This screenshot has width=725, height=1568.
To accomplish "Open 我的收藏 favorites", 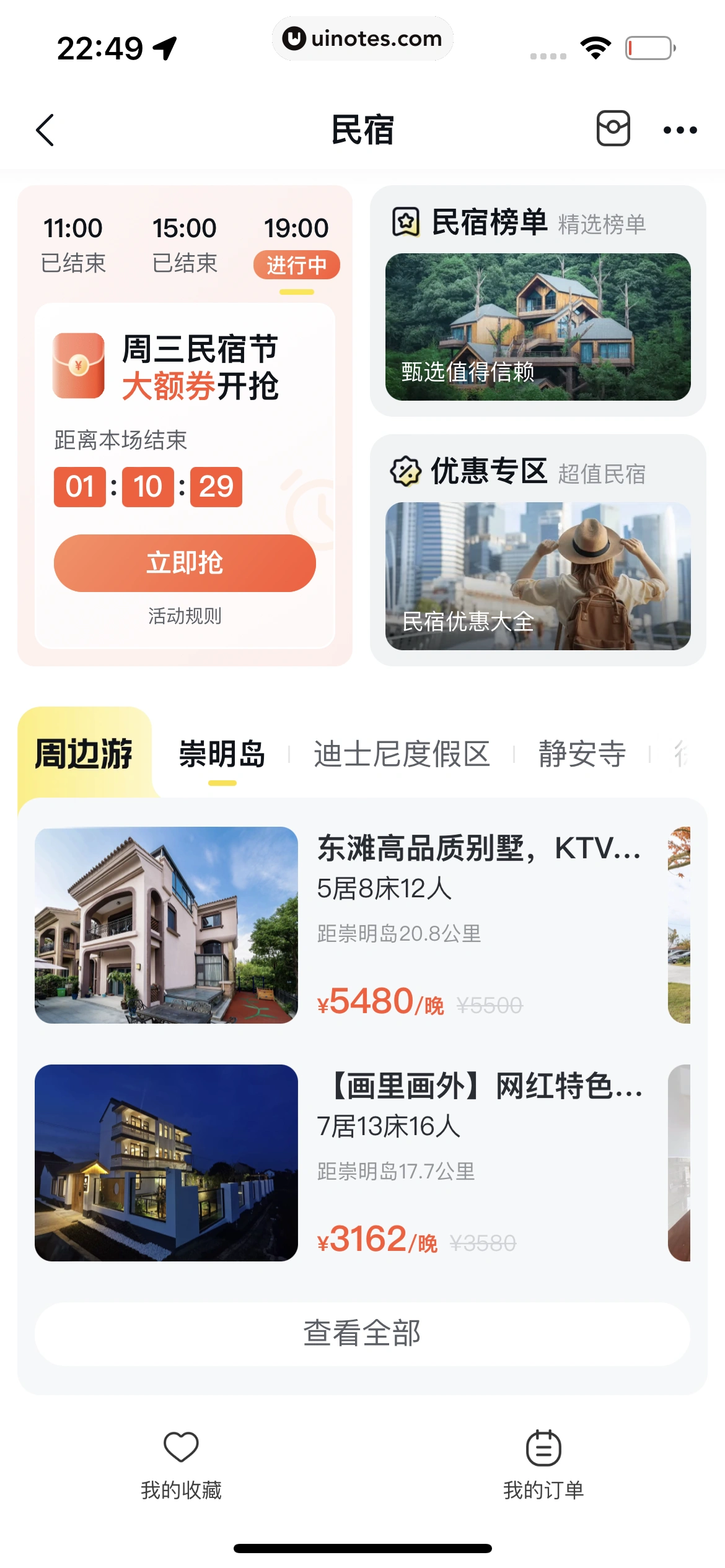I will [x=181, y=1465].
